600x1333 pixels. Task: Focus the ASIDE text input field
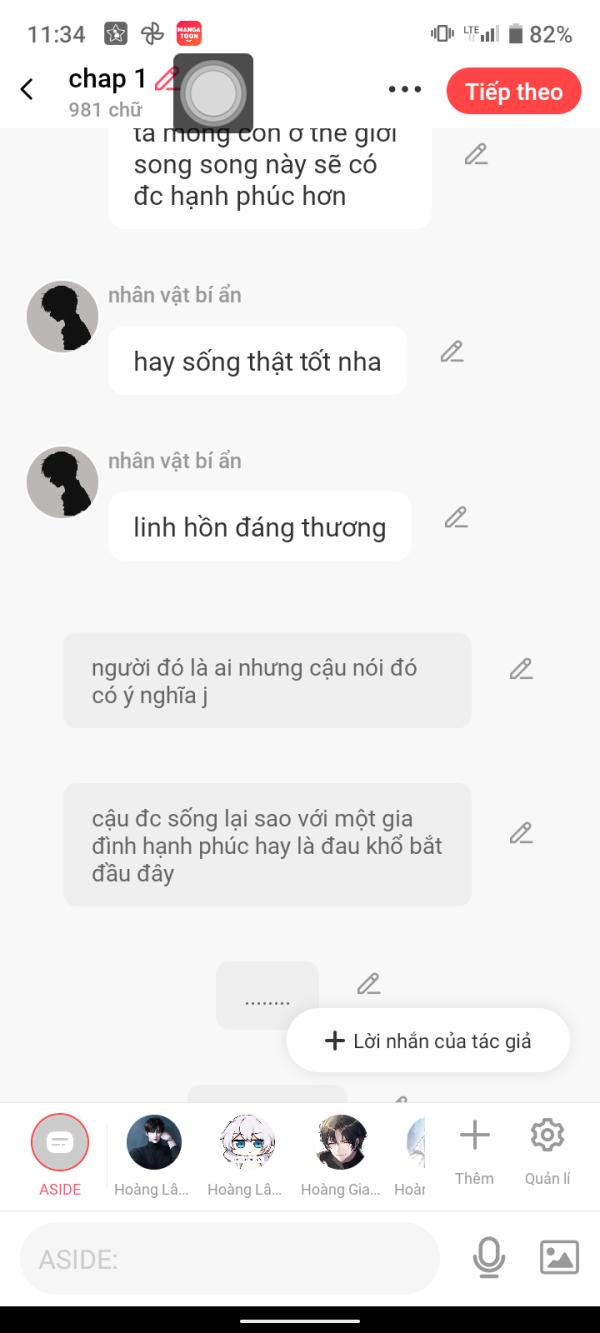click(x=230, y=1259)
